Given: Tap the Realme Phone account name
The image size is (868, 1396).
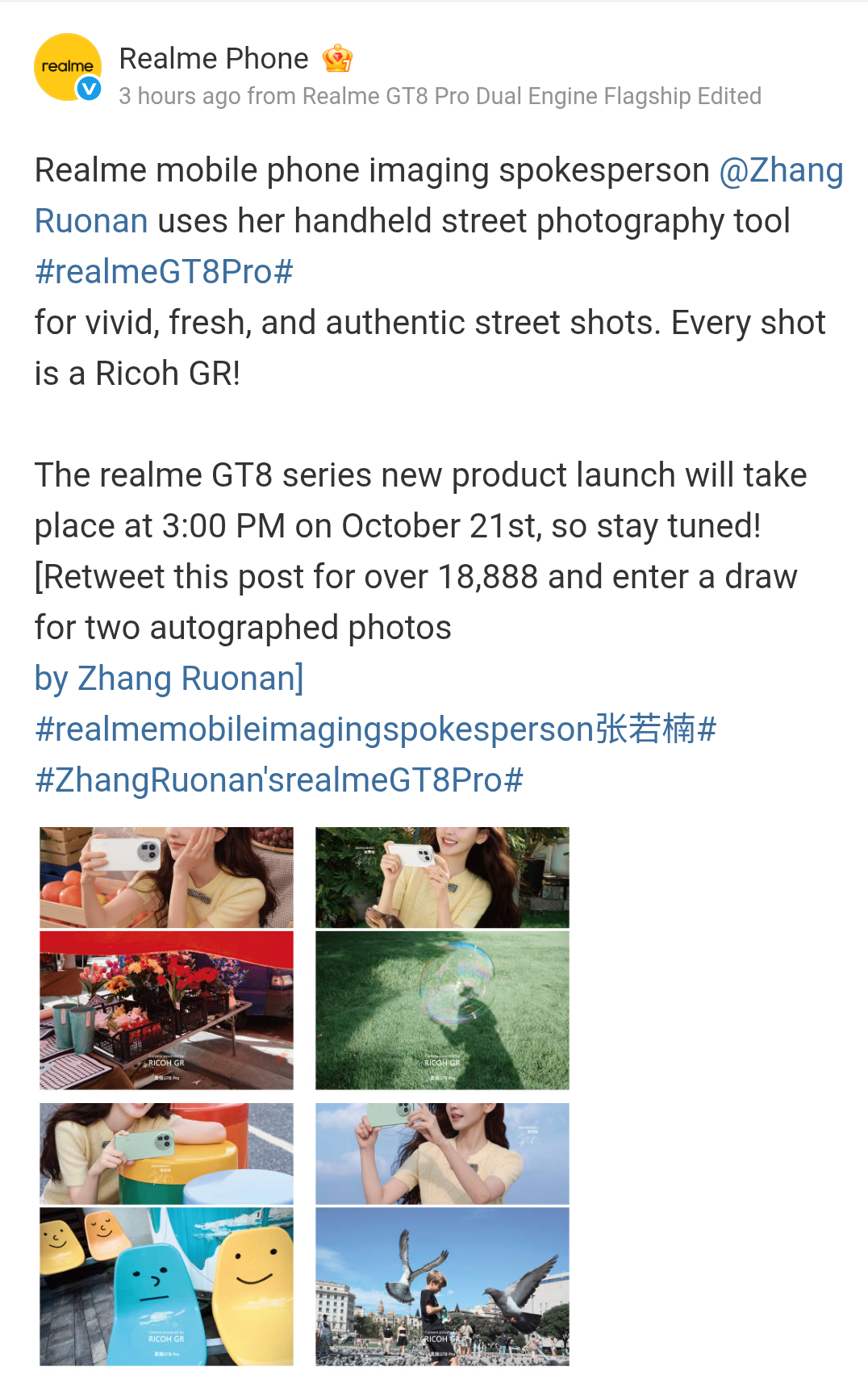Looking at the screenshot, I should pos(214,59).
